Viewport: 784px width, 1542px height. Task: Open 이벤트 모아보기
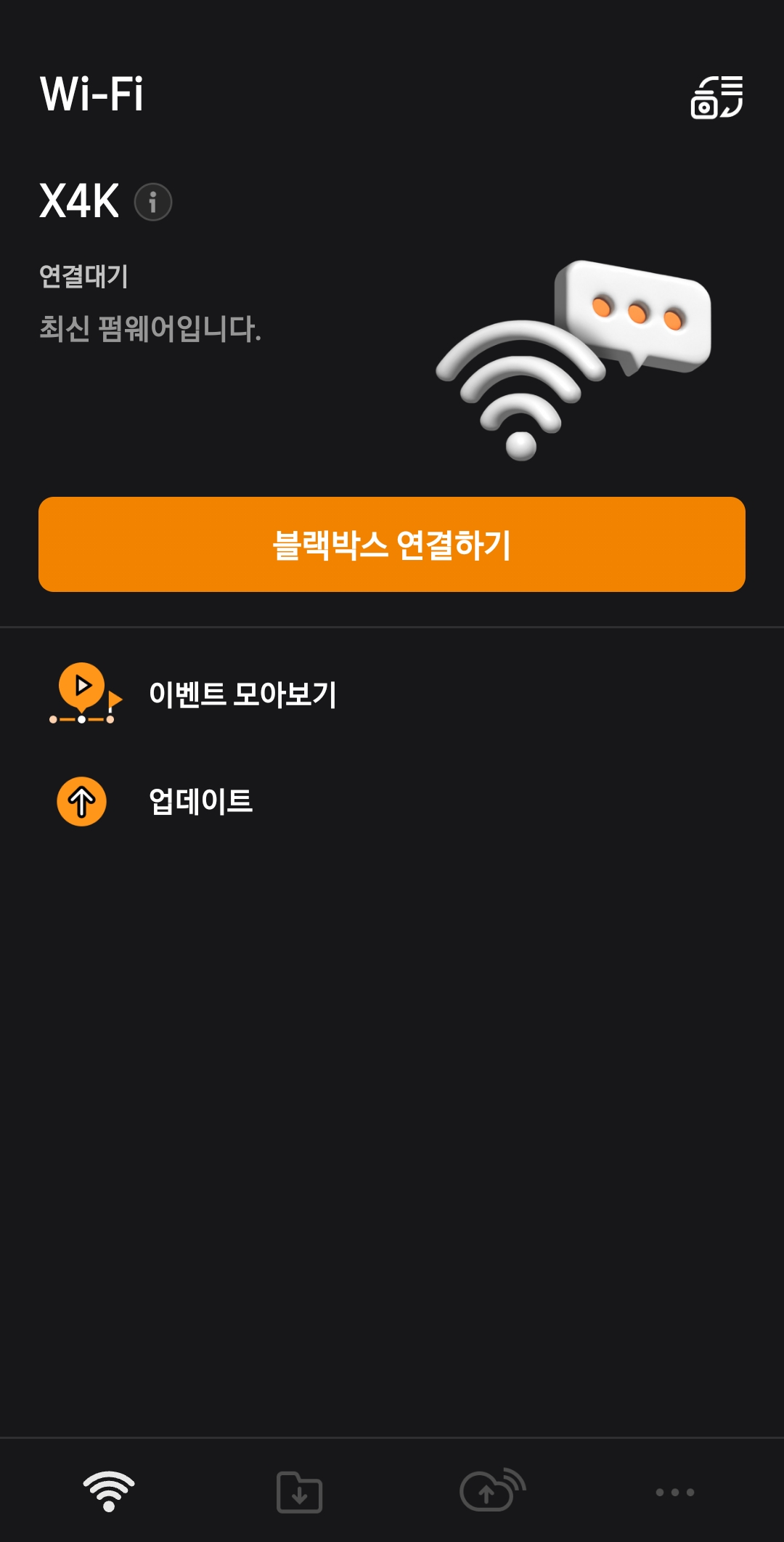coord(243,696)
